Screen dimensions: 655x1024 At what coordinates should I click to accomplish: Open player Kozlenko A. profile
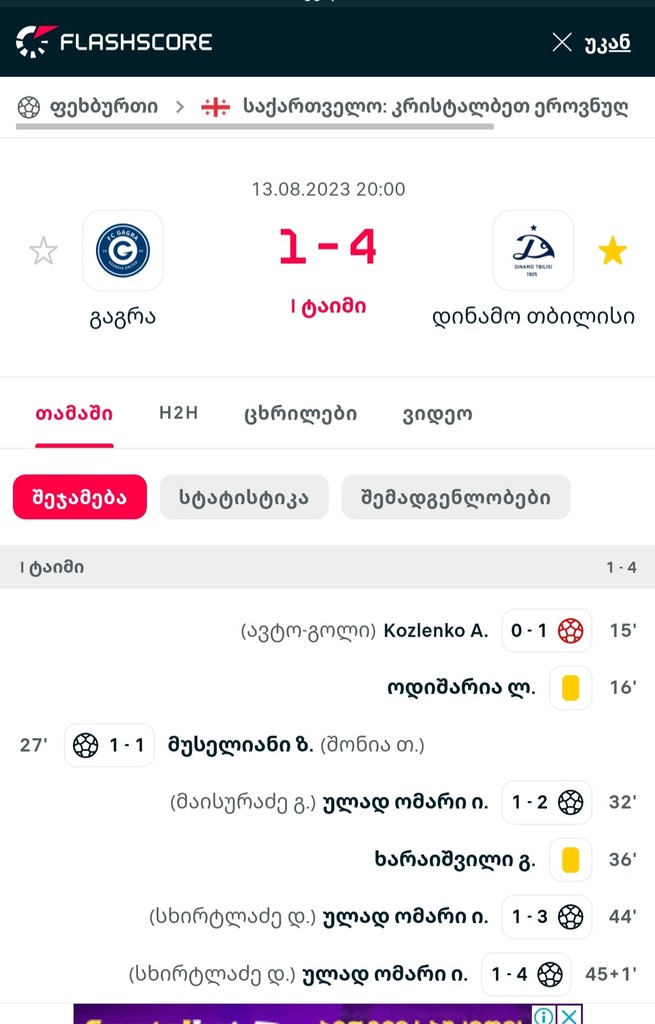coord(436,631)
